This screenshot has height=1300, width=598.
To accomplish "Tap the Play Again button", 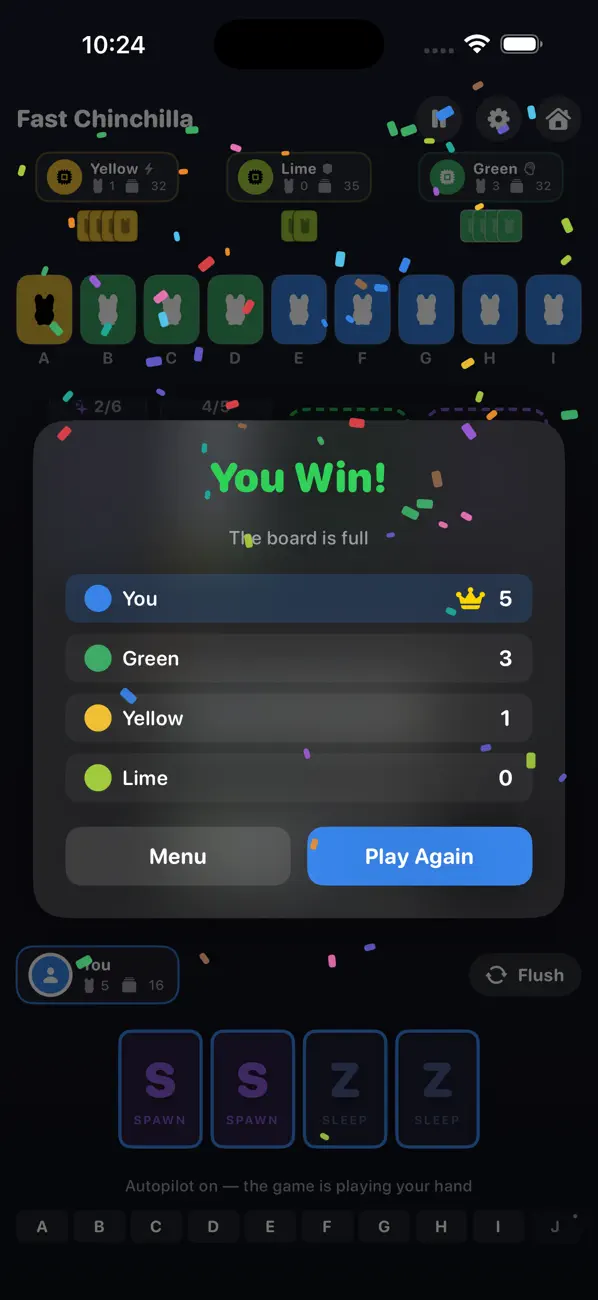I will coord(419,856).
